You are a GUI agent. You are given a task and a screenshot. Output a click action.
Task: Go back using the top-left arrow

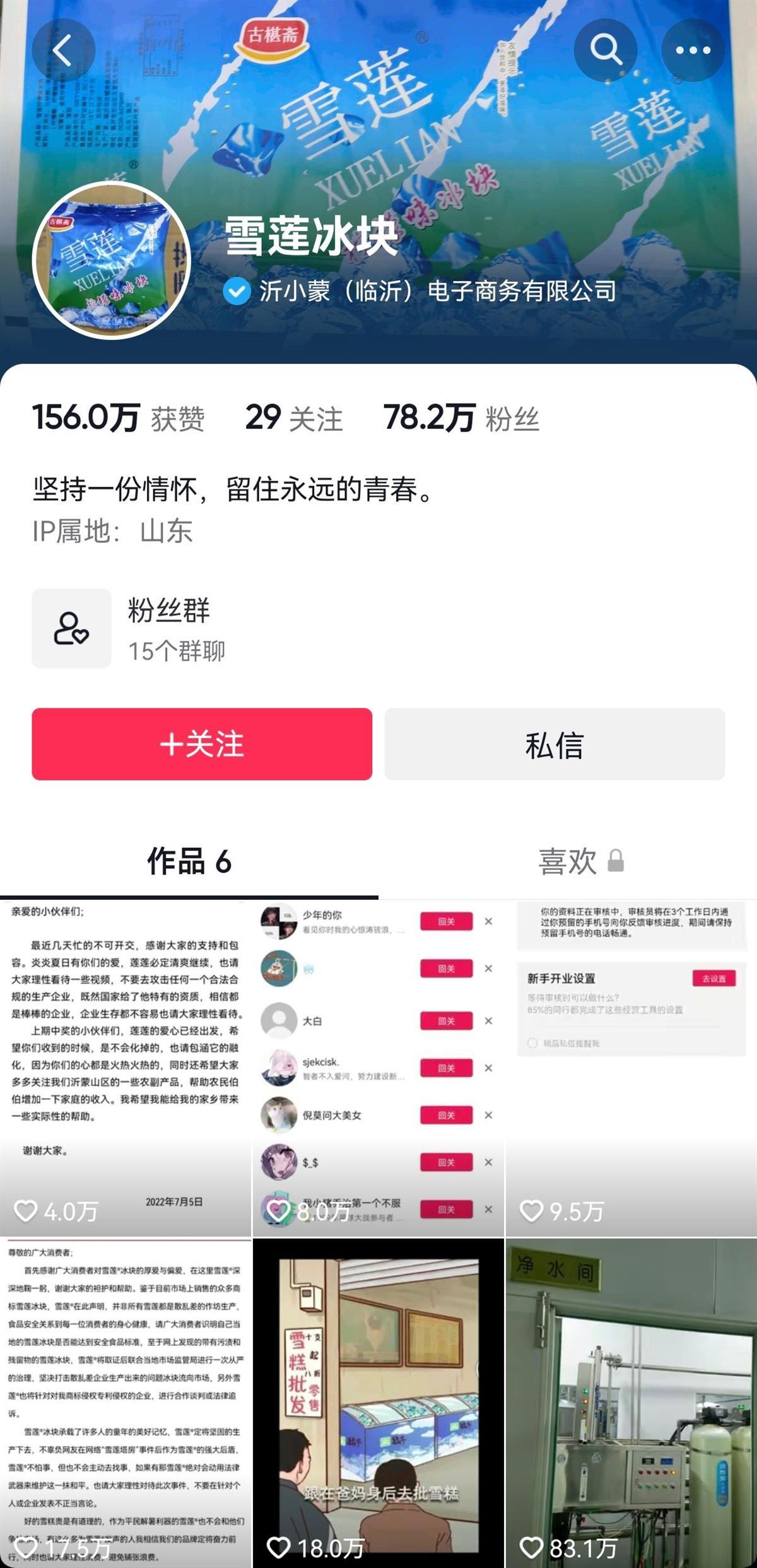tap(63, 50)
